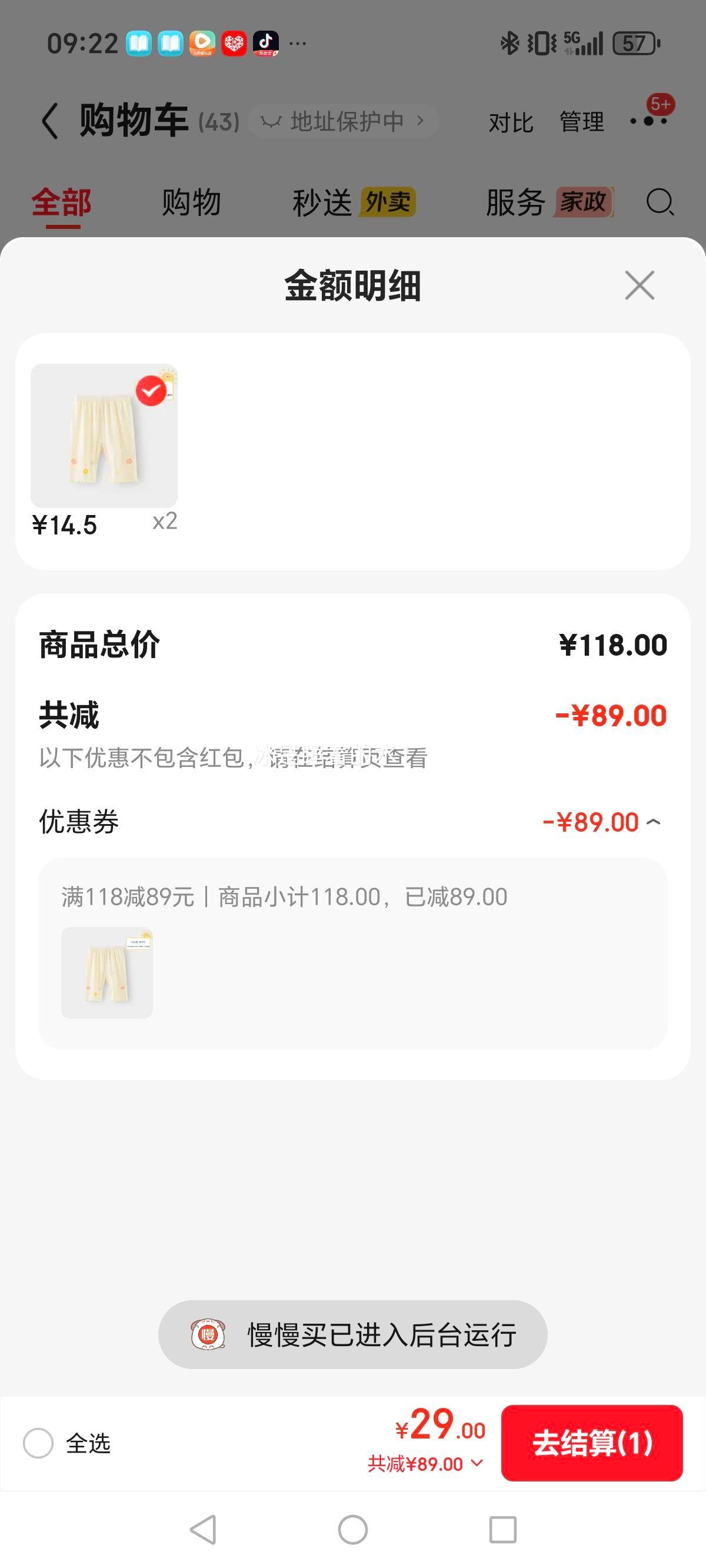Open the pants thumbnail under 满118减89元
The image size is (706, 1568).
pos(107,973)
